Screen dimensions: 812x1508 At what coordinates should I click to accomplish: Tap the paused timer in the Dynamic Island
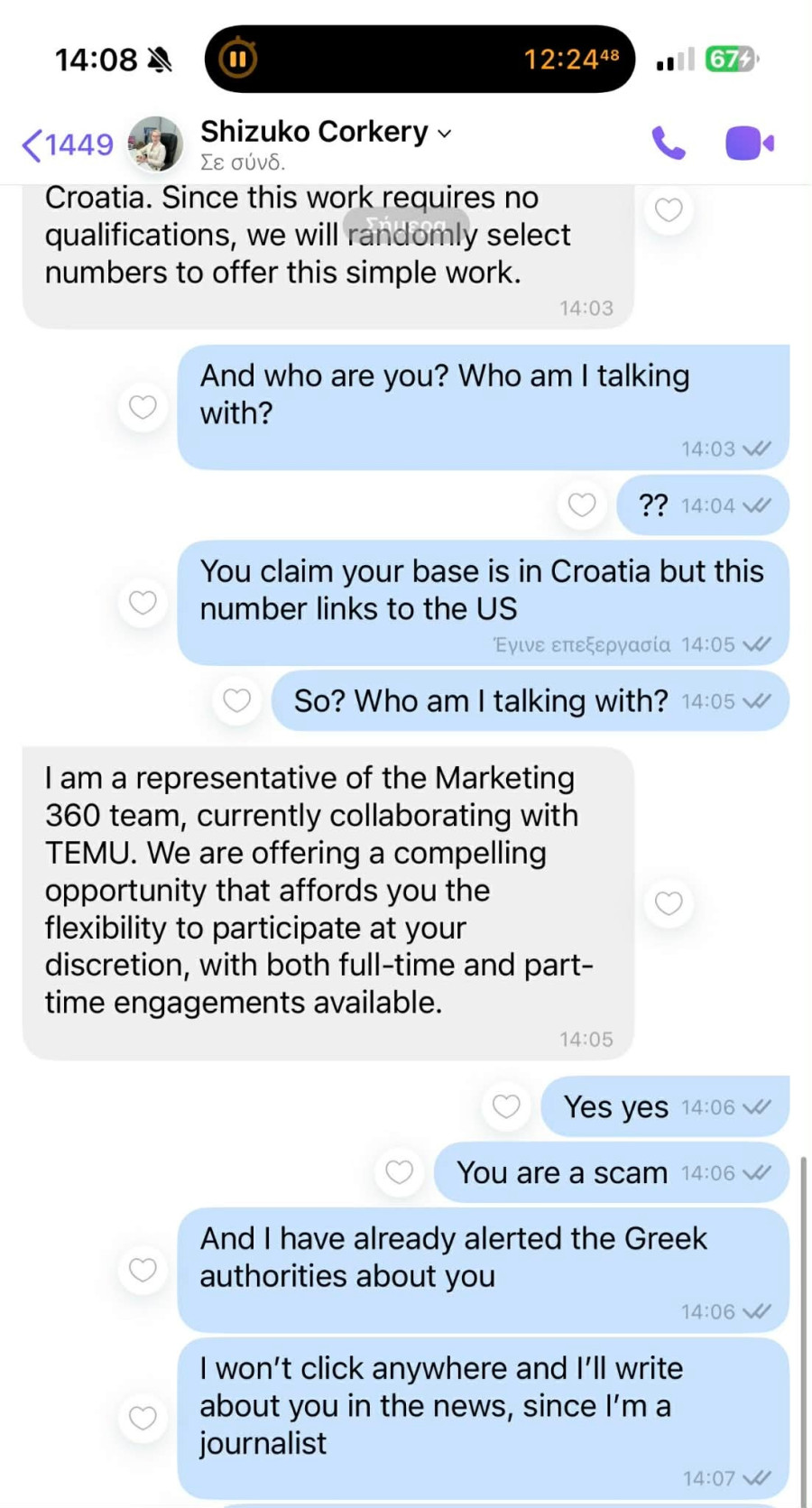pyautogui.click(x=238, y=60)
